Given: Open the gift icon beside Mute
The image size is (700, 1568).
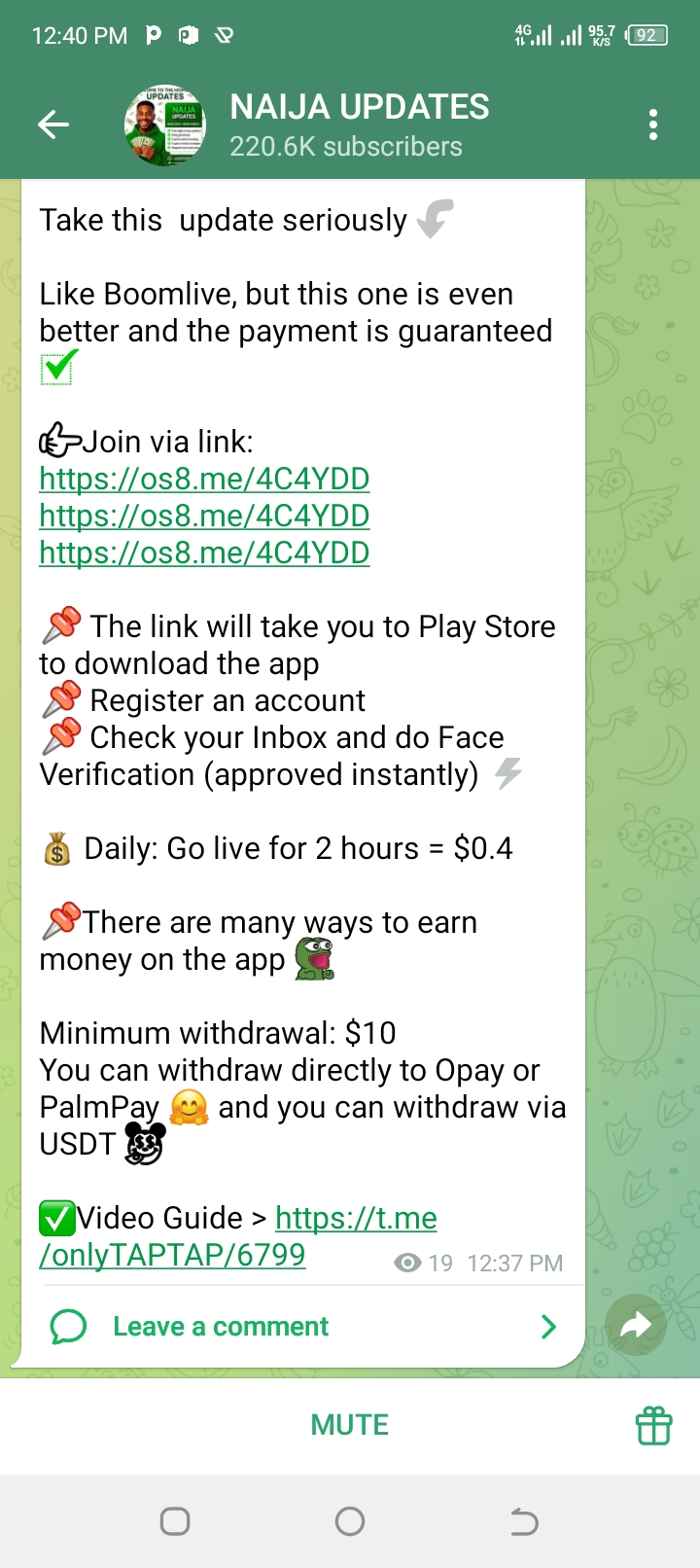Looking at the screenshot, I should [653, 1426].
